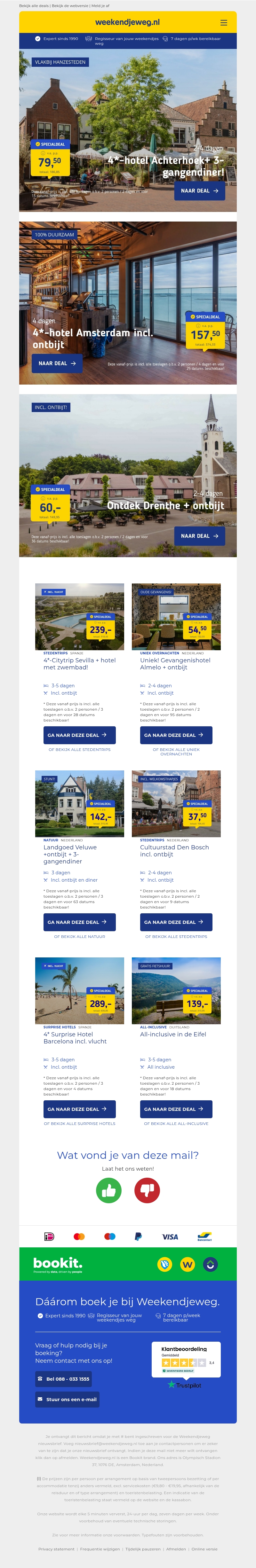Viewport: 256px width, 1568px height.
Task: Tap the Afmelden unsubscribe link
Action: (176, 1548)
